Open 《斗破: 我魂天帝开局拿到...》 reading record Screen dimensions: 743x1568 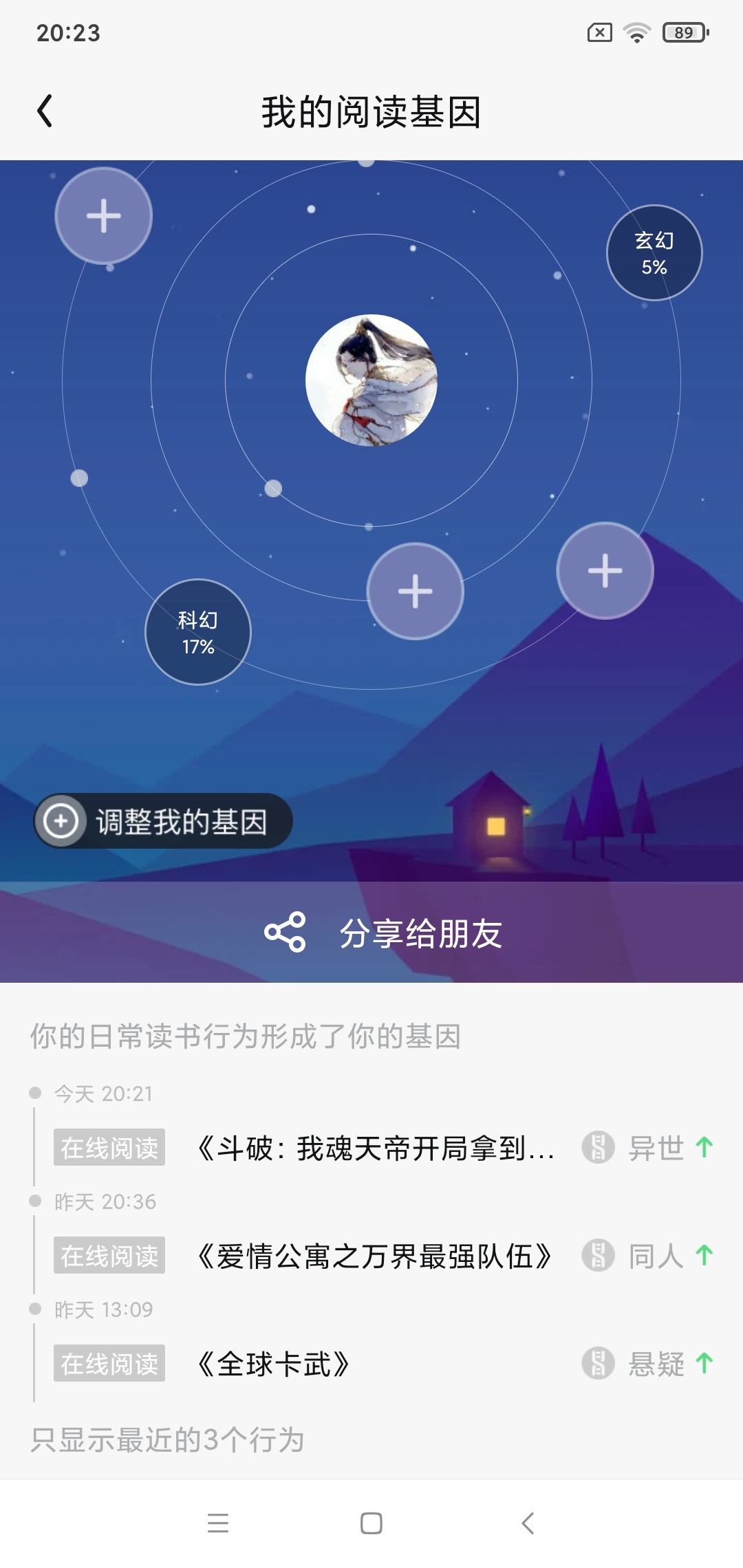(x=376, y=1148)
